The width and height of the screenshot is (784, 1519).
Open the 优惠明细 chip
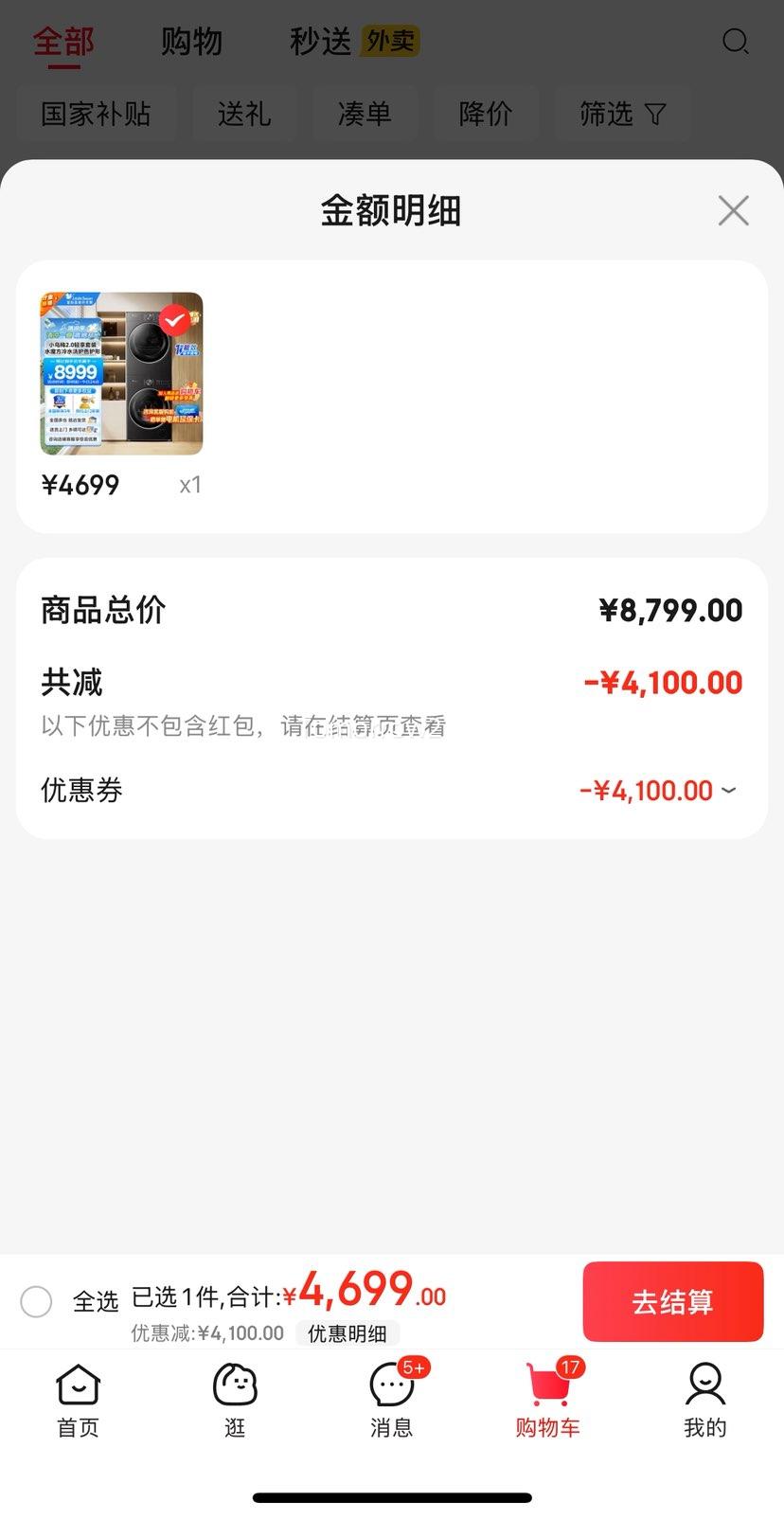coord(347,1333)
